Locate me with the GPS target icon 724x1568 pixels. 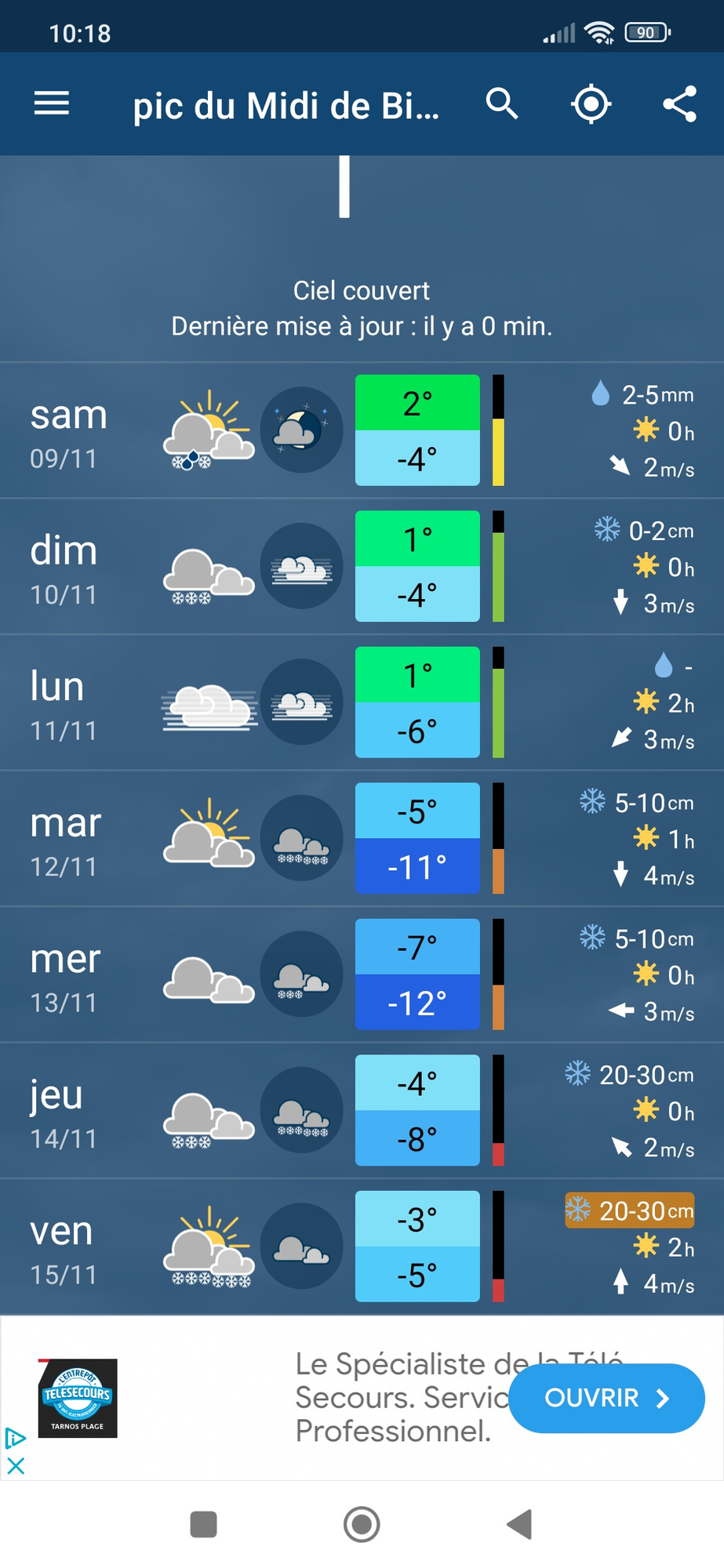click(591, 103)
